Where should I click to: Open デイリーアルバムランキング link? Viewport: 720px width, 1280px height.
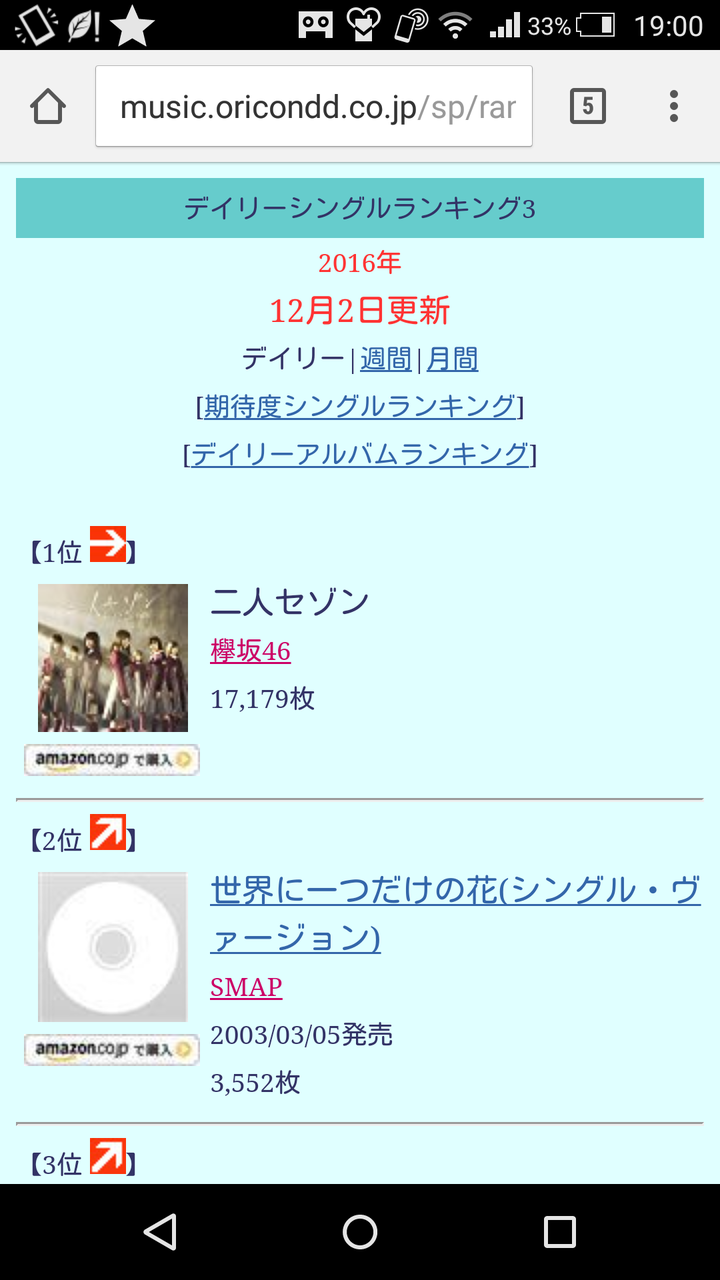(360, 454)
